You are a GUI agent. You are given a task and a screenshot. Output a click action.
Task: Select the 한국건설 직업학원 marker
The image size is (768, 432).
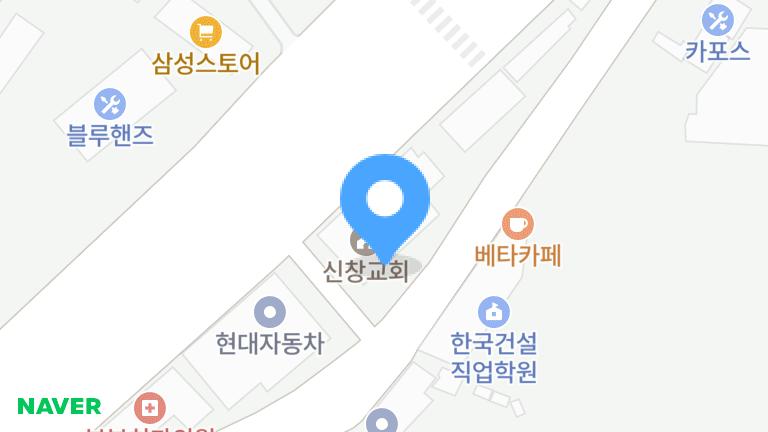pyautogui.click(x=494, y=312)
